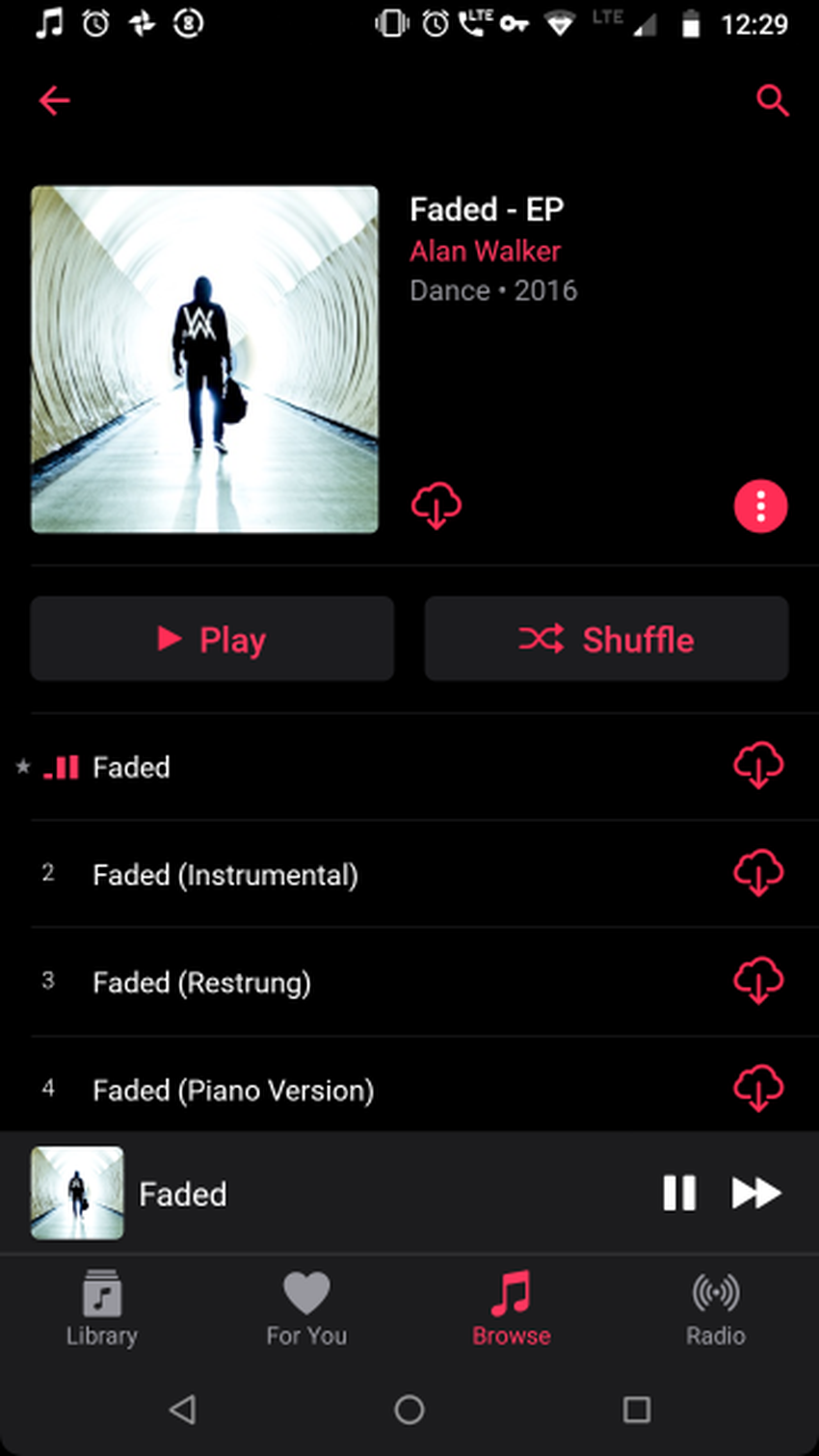Play Faded (Instrumental) track
Viewport: 819px width, 1456px height.
225,875
